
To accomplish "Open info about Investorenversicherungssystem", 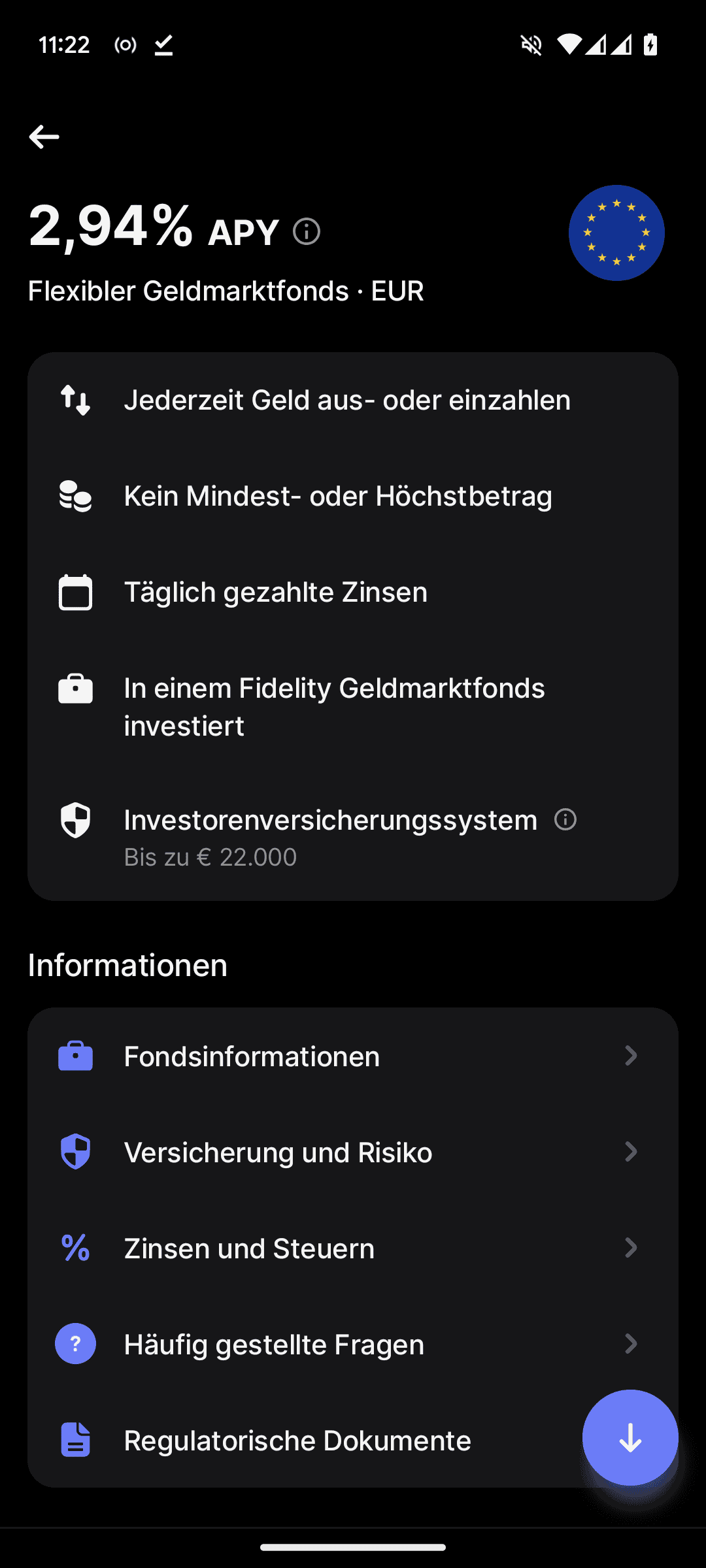I will tap(565, 819).
